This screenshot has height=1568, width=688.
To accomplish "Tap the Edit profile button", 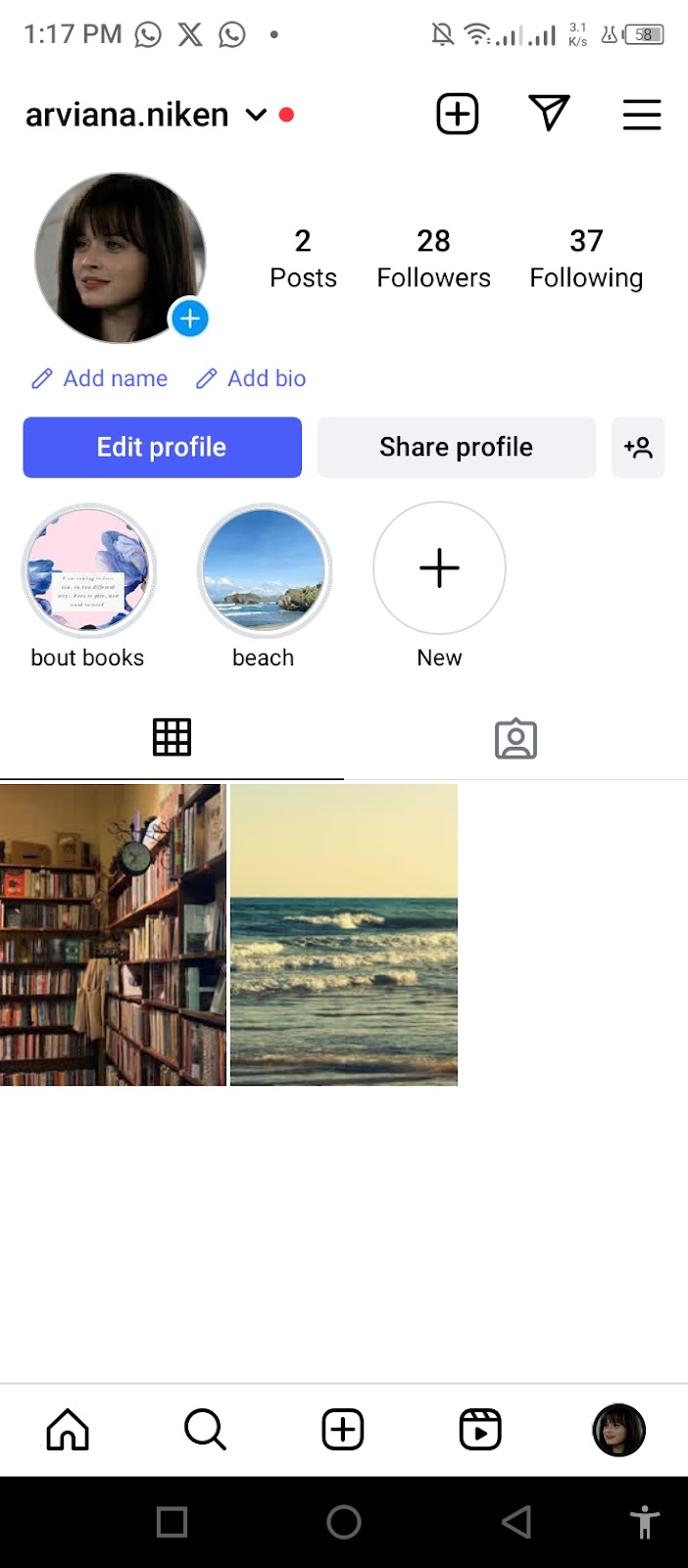I will coord(162,447).
